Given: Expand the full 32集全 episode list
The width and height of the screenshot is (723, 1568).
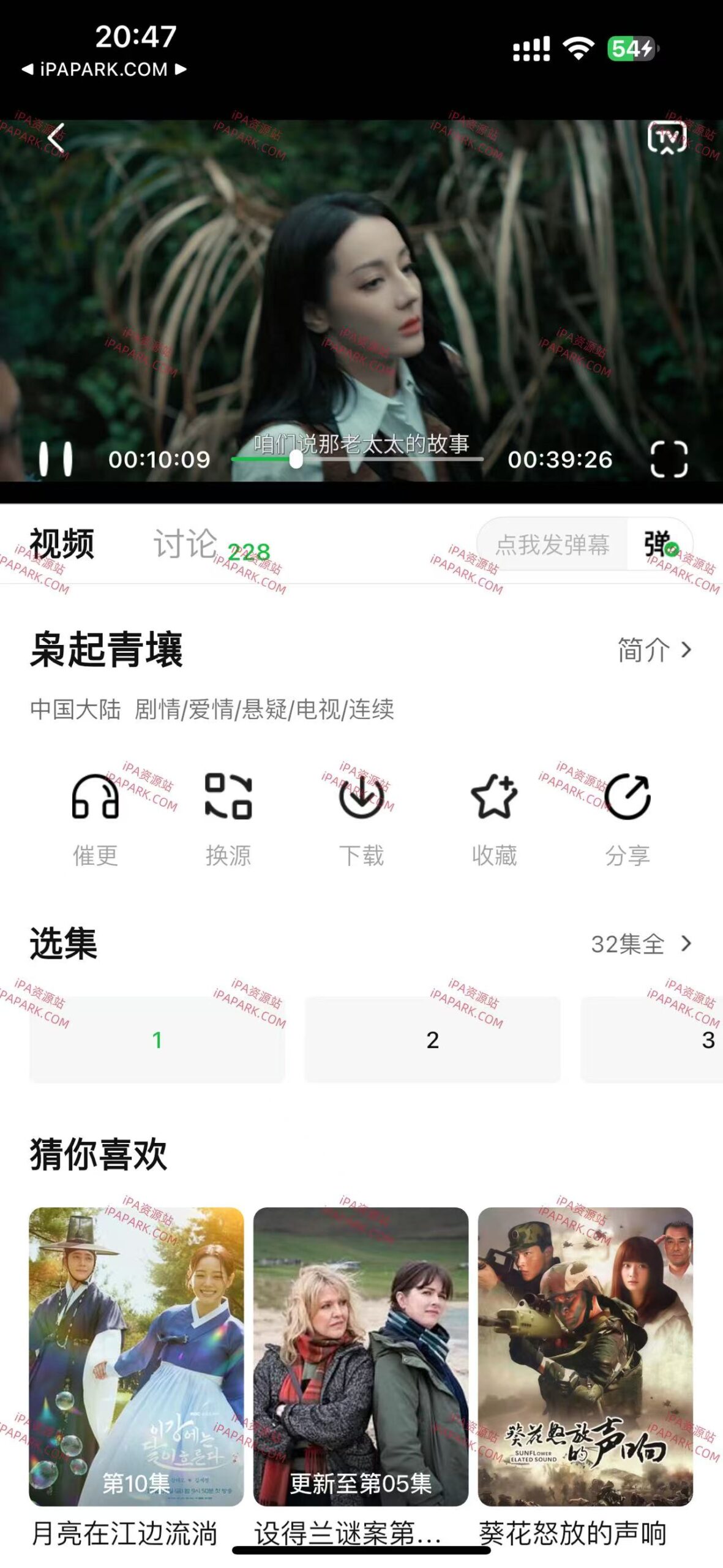Looking at the screenshot, I should pyautogui.click(x=626, y=944).
